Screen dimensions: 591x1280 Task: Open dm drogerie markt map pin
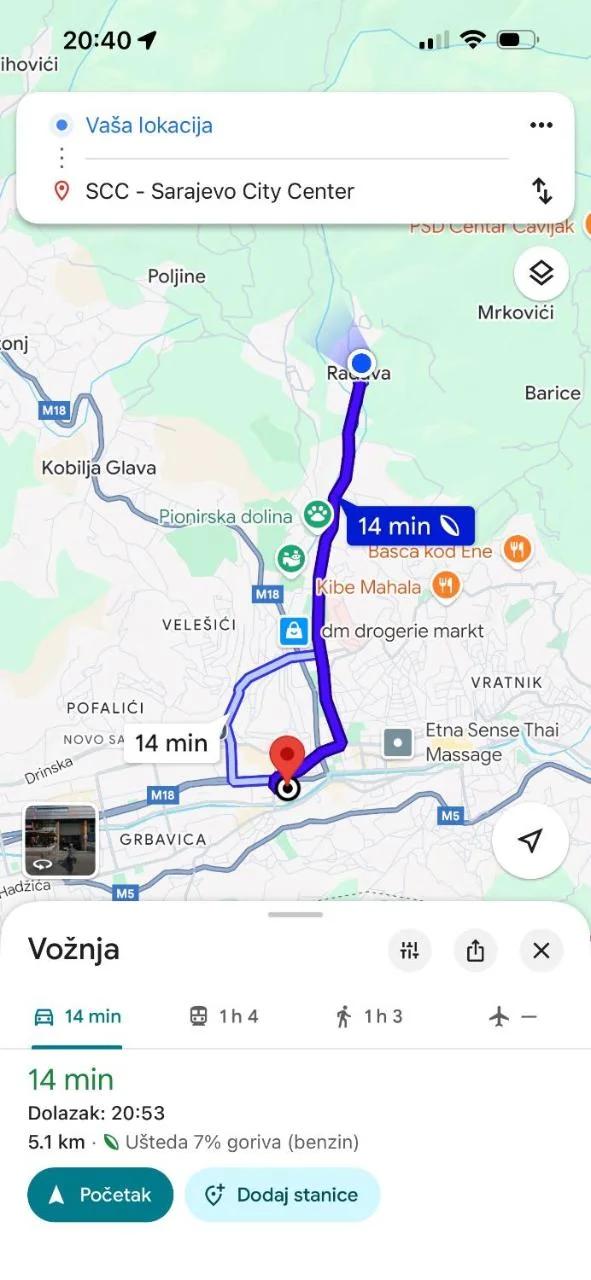[293, 630]
